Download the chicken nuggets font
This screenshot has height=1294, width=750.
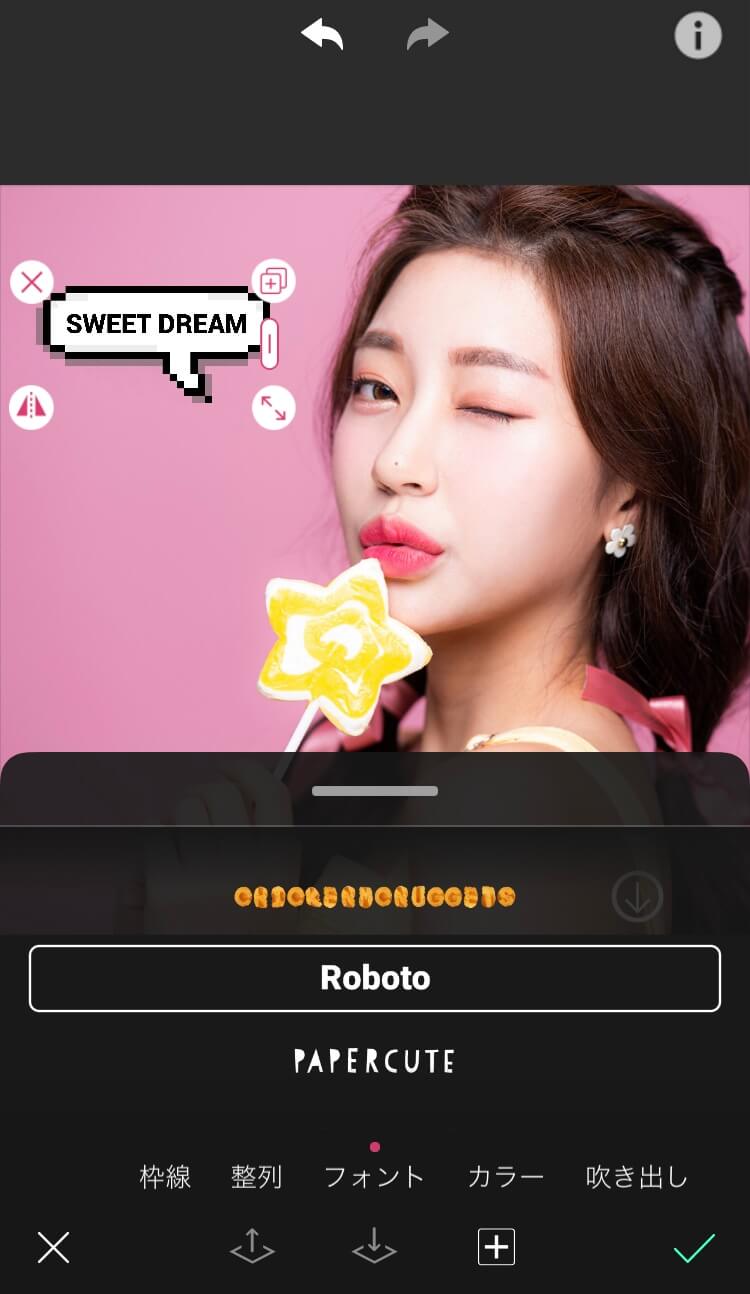[x=637, y=896]
